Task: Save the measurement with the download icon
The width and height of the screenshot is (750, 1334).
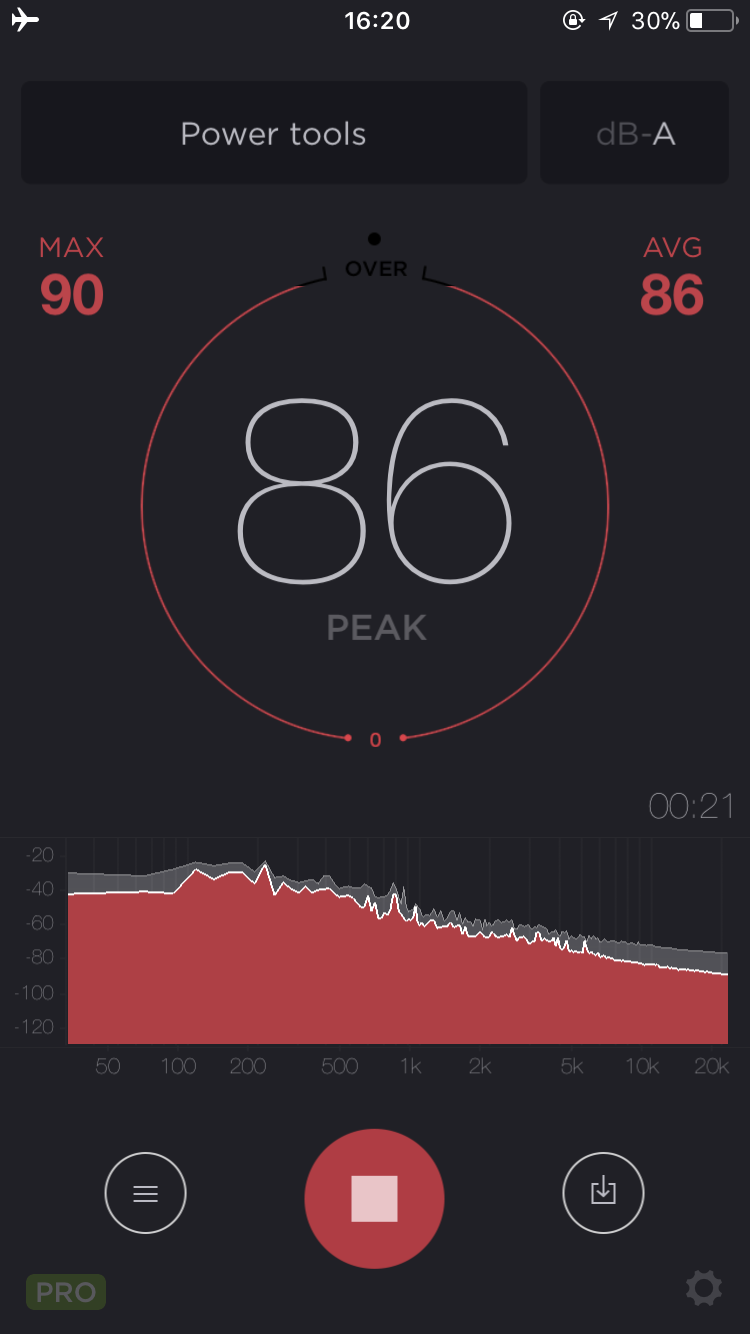Action: pyautogui.click(x=603, y=1192)
